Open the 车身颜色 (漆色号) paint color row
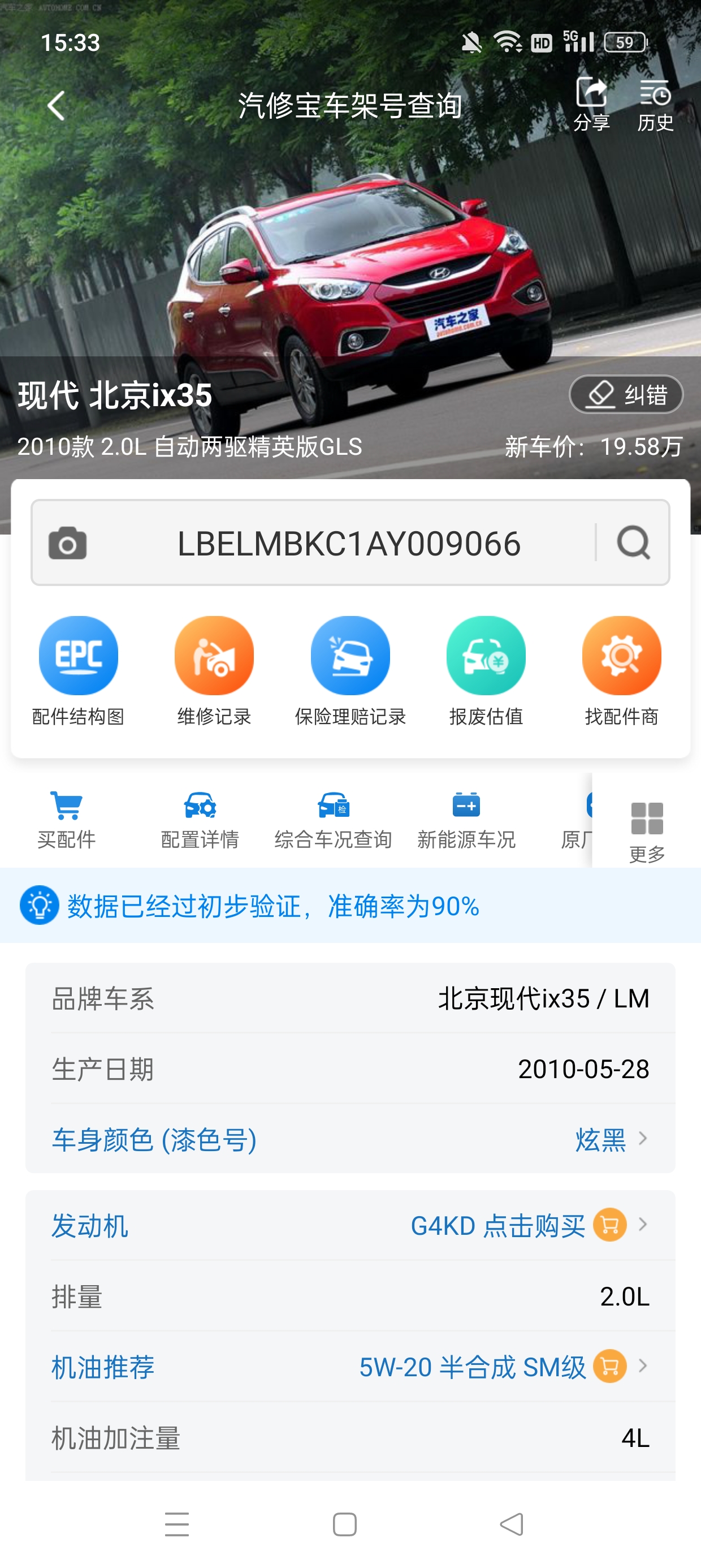The image size is (701, 1568). (x=350, y=1139)
